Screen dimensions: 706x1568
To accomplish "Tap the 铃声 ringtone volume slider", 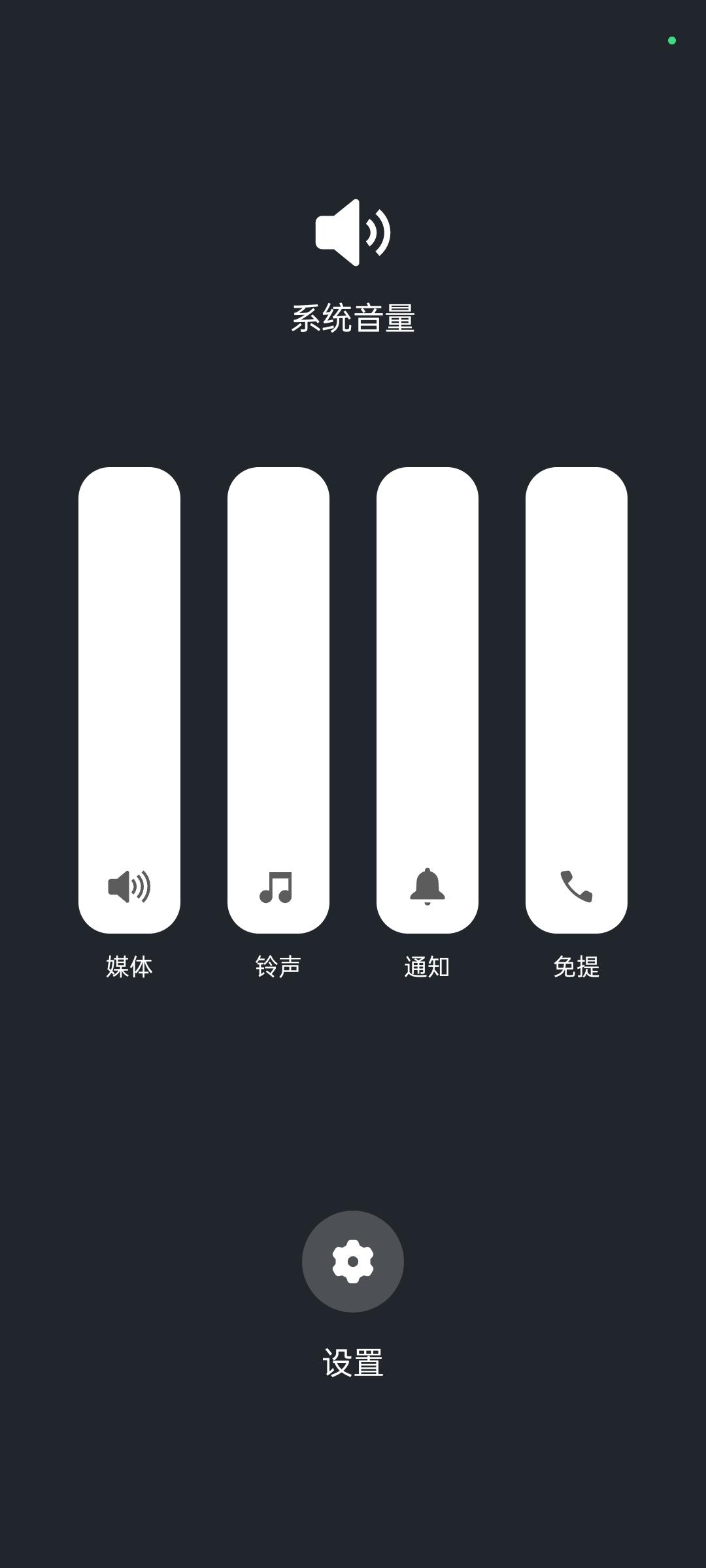I will [278, 699].
